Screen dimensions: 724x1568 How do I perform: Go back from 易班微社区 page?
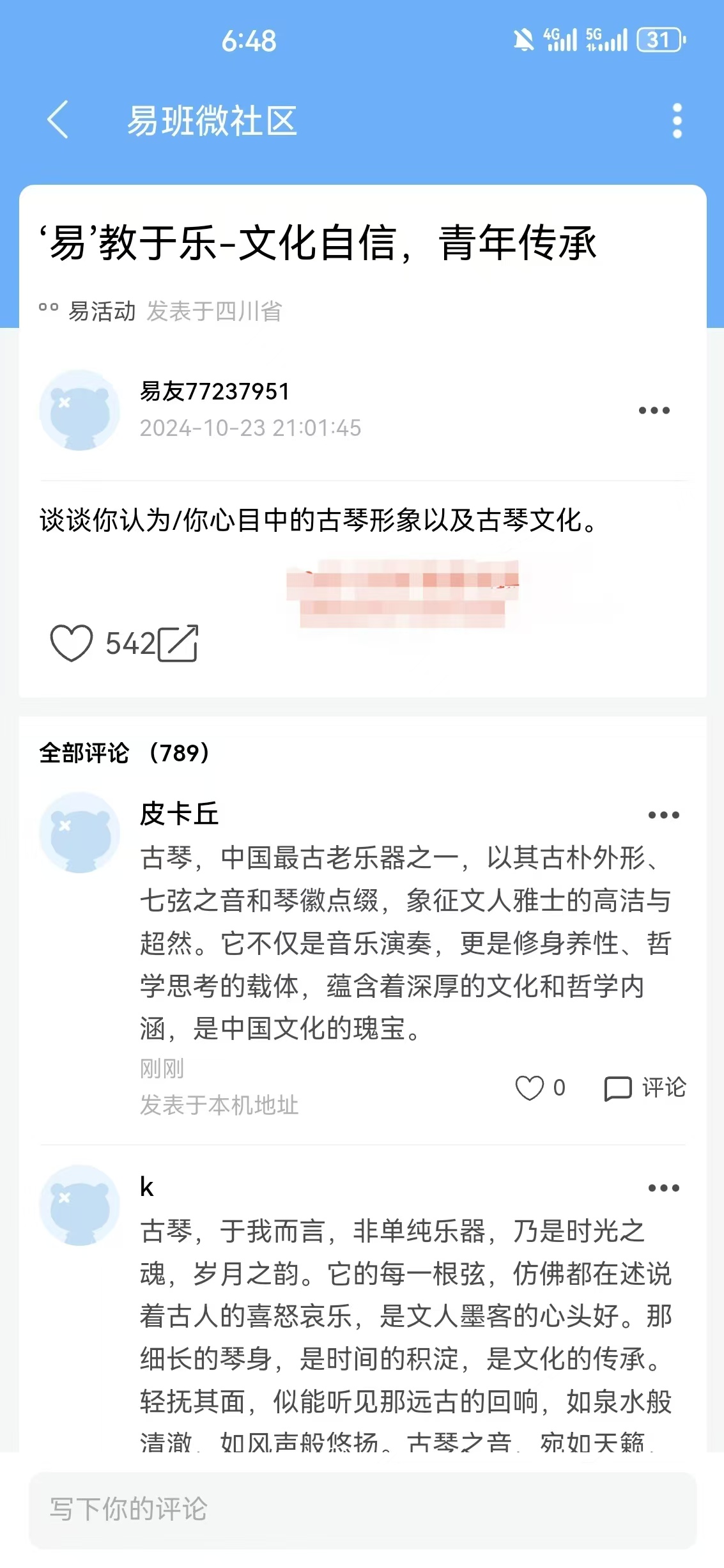coord(58,120)
